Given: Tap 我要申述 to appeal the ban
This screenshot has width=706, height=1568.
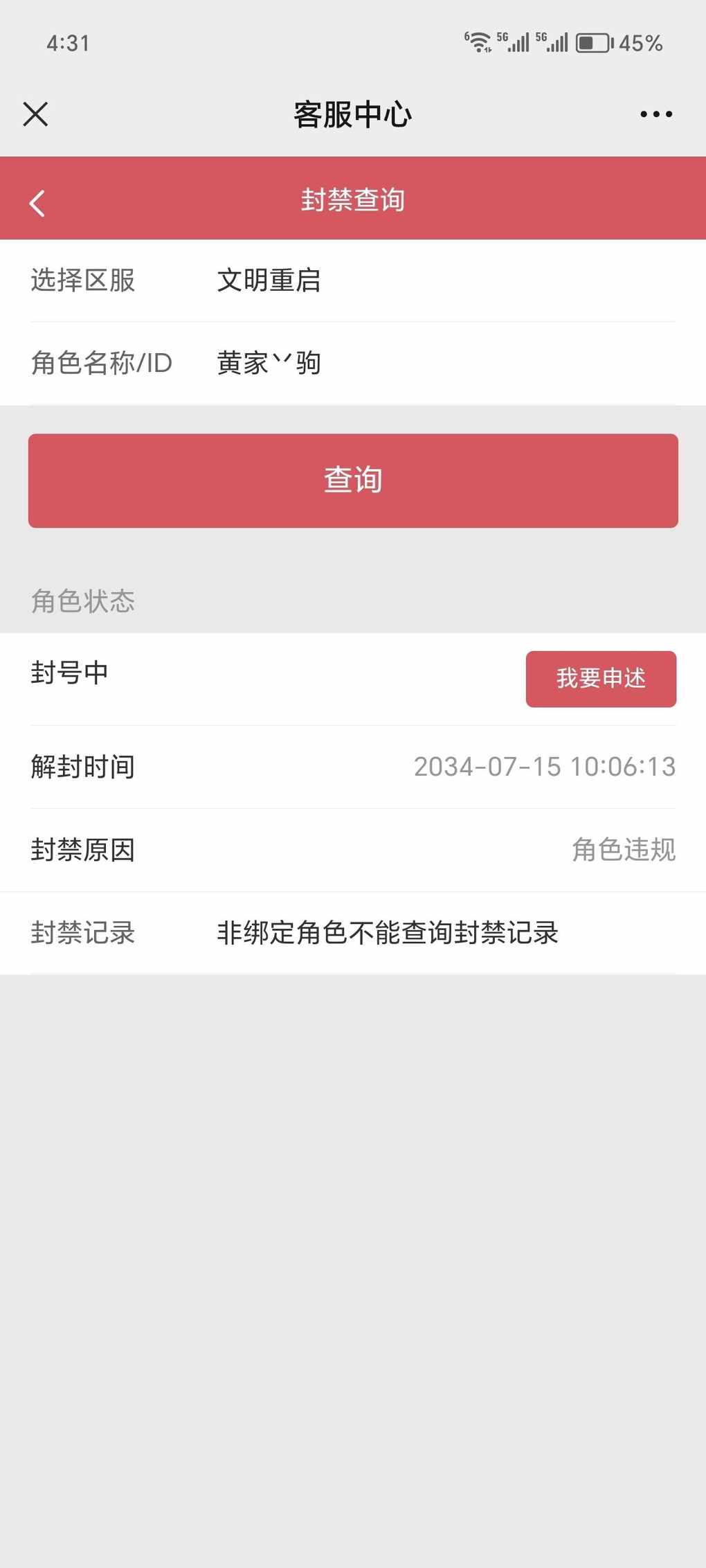Looking at the screenshot, I should pyautogui.click(x=601, y=679).
